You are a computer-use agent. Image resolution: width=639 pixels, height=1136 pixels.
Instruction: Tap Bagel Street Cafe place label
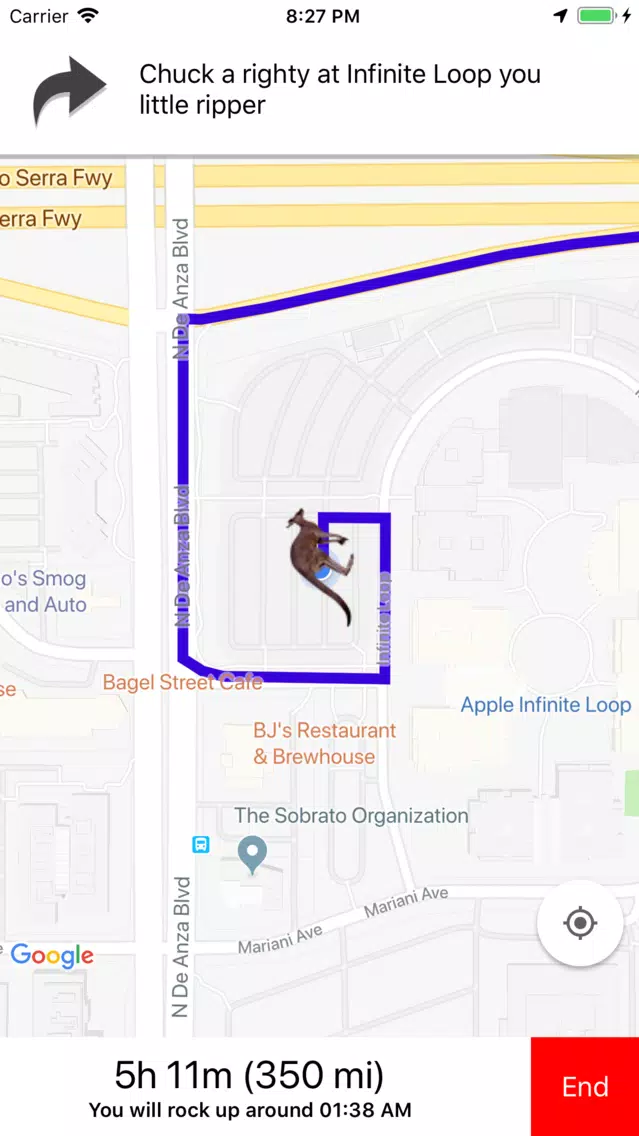(x=182, y=682)
